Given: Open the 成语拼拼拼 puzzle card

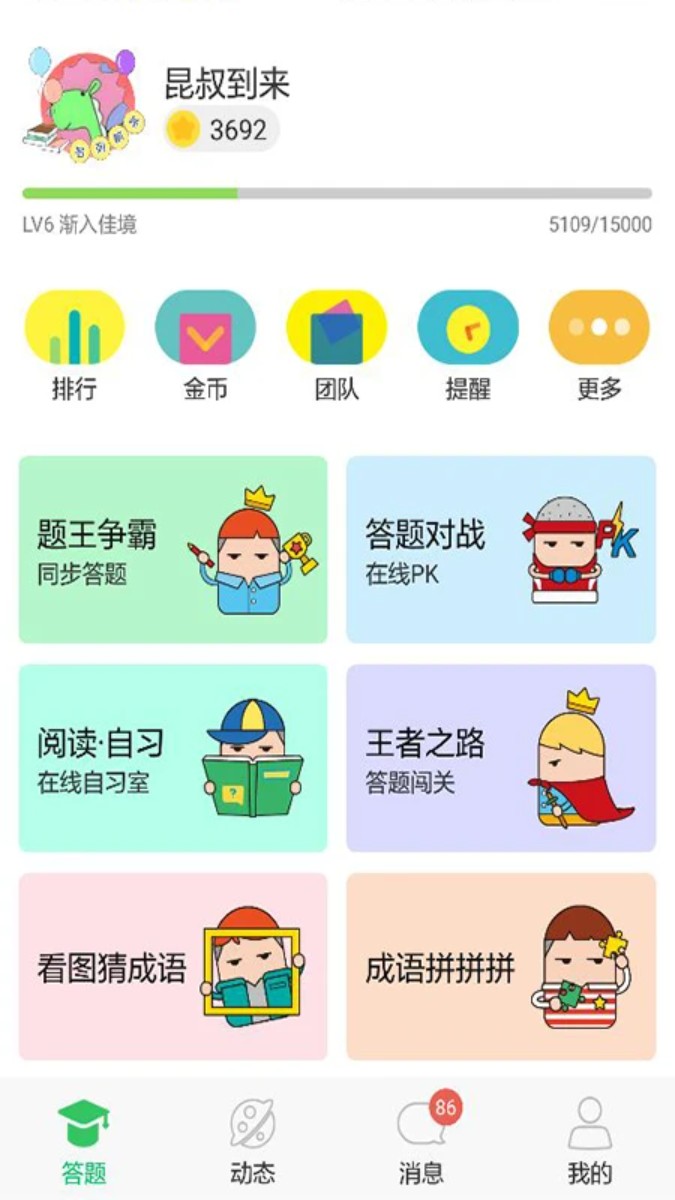Looking at the screenshot, I should coord(501,966).
